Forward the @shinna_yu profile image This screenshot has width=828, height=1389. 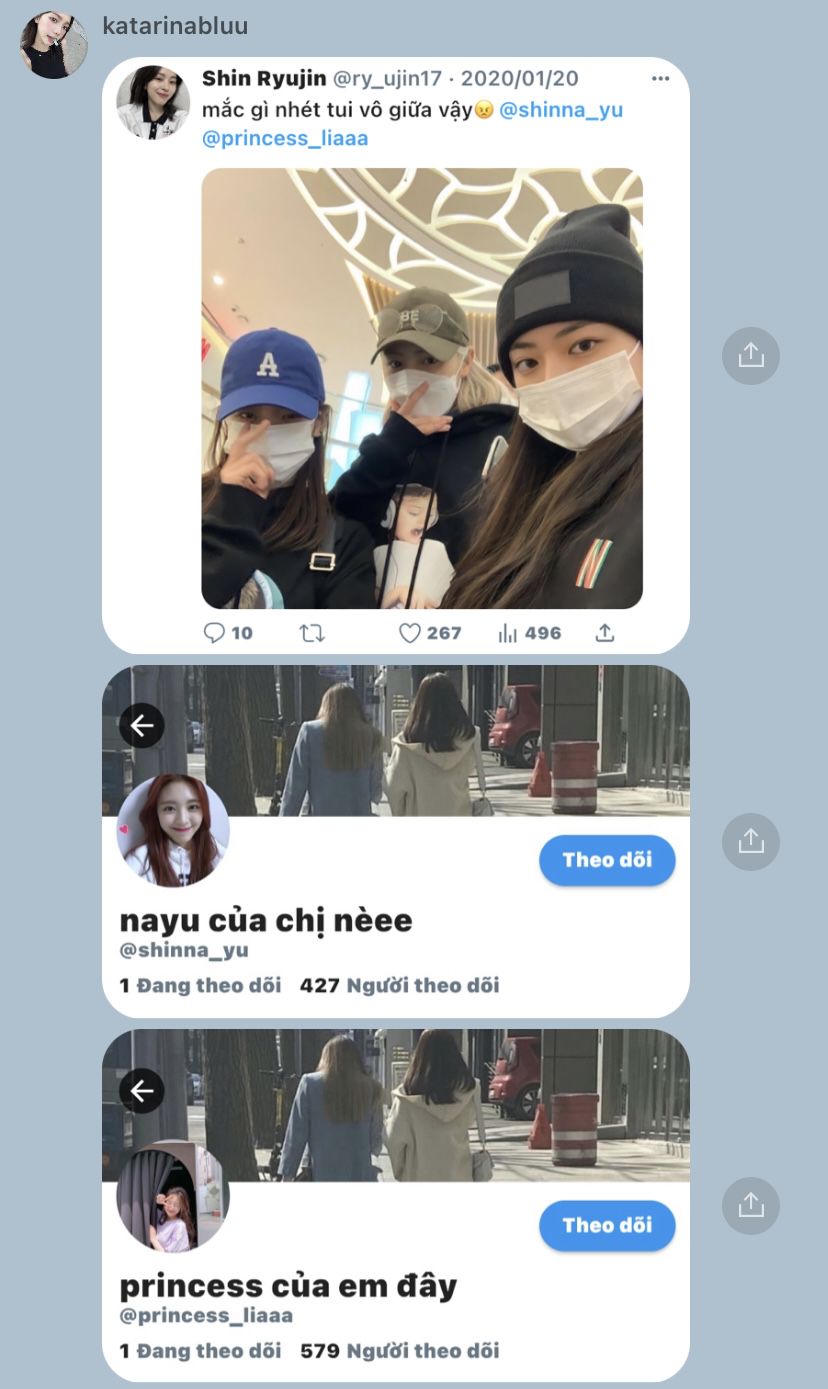(x=751, y=842)
